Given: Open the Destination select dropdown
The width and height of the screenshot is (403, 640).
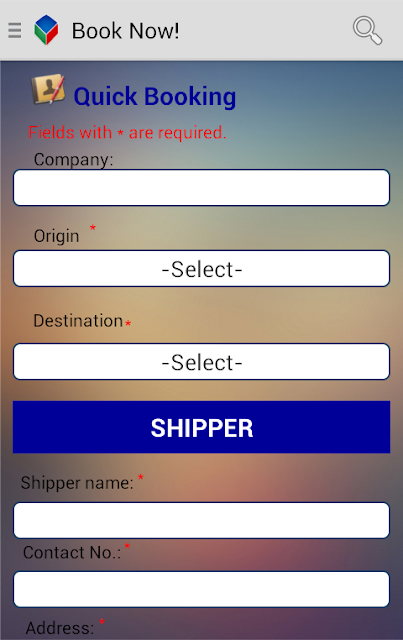Looking at the screenshot, I should pyautogui.click(x=201, y=362).
